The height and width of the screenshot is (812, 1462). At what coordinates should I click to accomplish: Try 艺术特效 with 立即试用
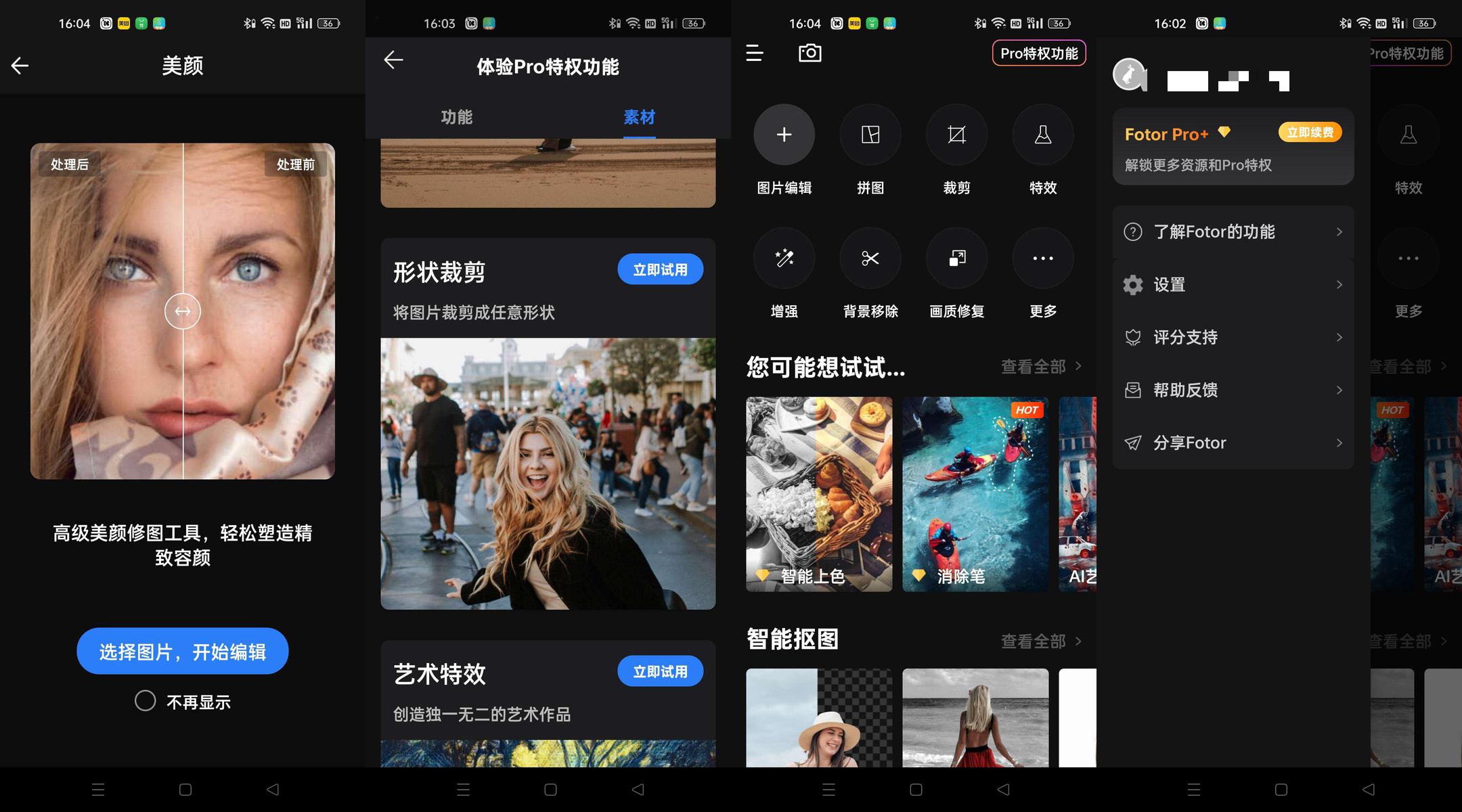[x=660, y=671]
